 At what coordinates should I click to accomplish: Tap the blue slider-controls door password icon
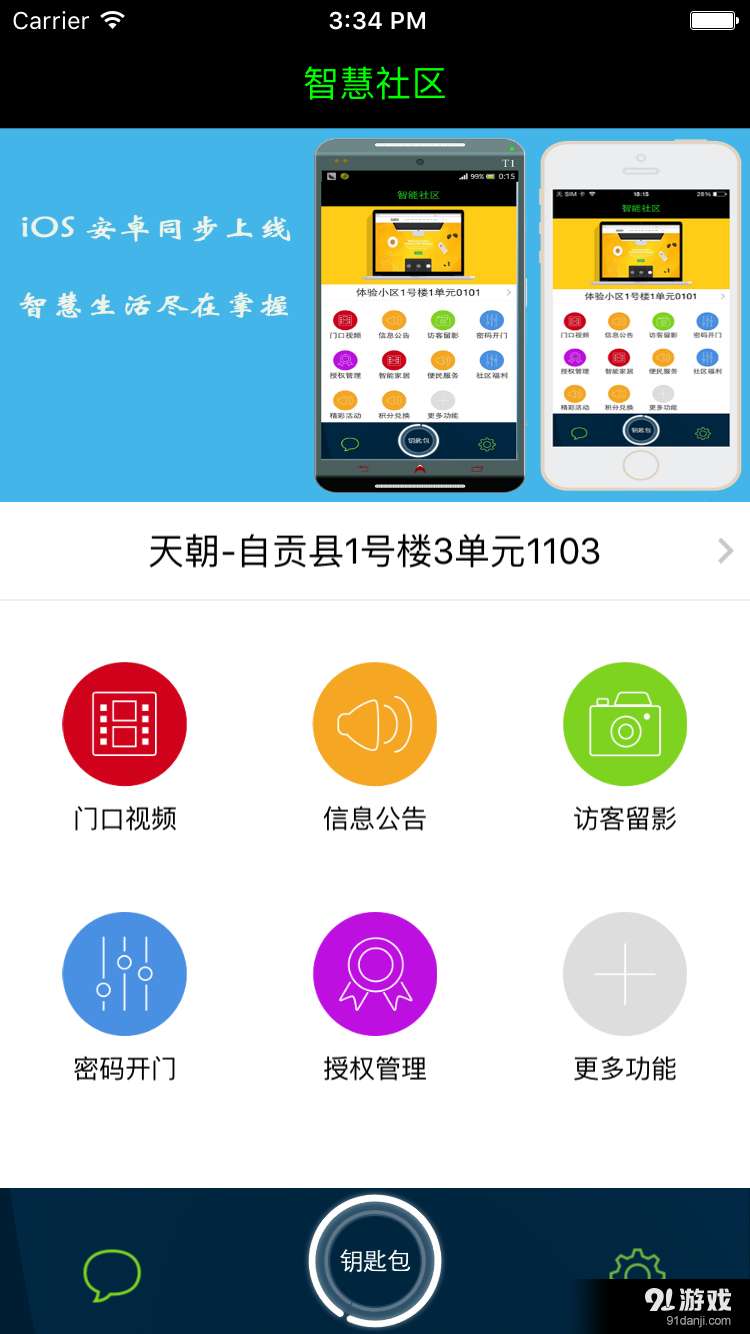click(124, 973)
